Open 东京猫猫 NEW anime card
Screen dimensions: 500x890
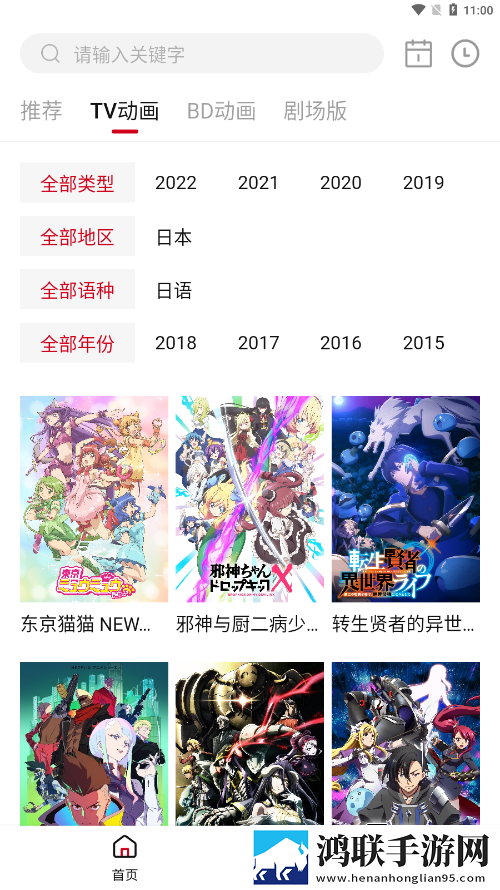click(94, 515)
